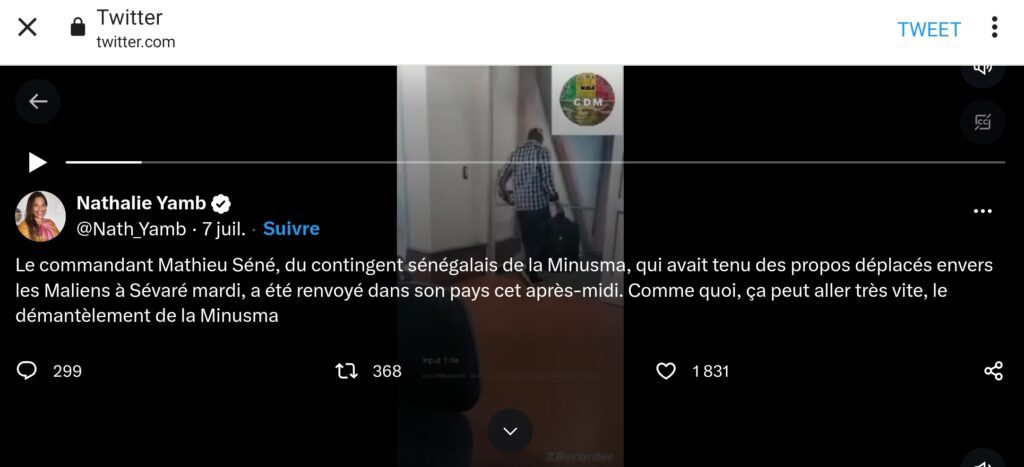
Task: Reply to the tweet with 299 comments
Action: pyautogui.click(x=28, y=371)
